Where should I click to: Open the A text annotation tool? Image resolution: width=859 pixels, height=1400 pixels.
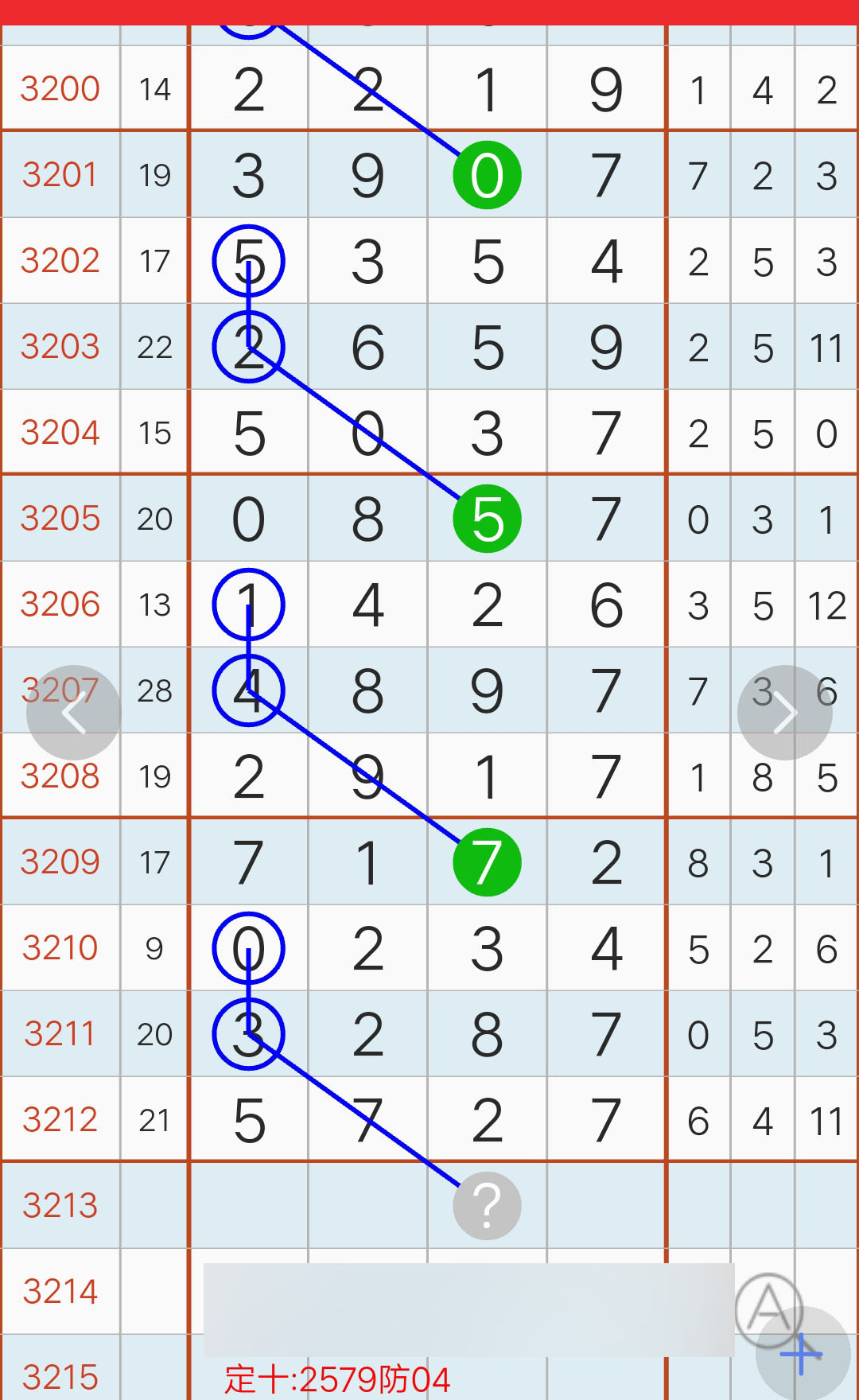click(x=768, y=1309)
